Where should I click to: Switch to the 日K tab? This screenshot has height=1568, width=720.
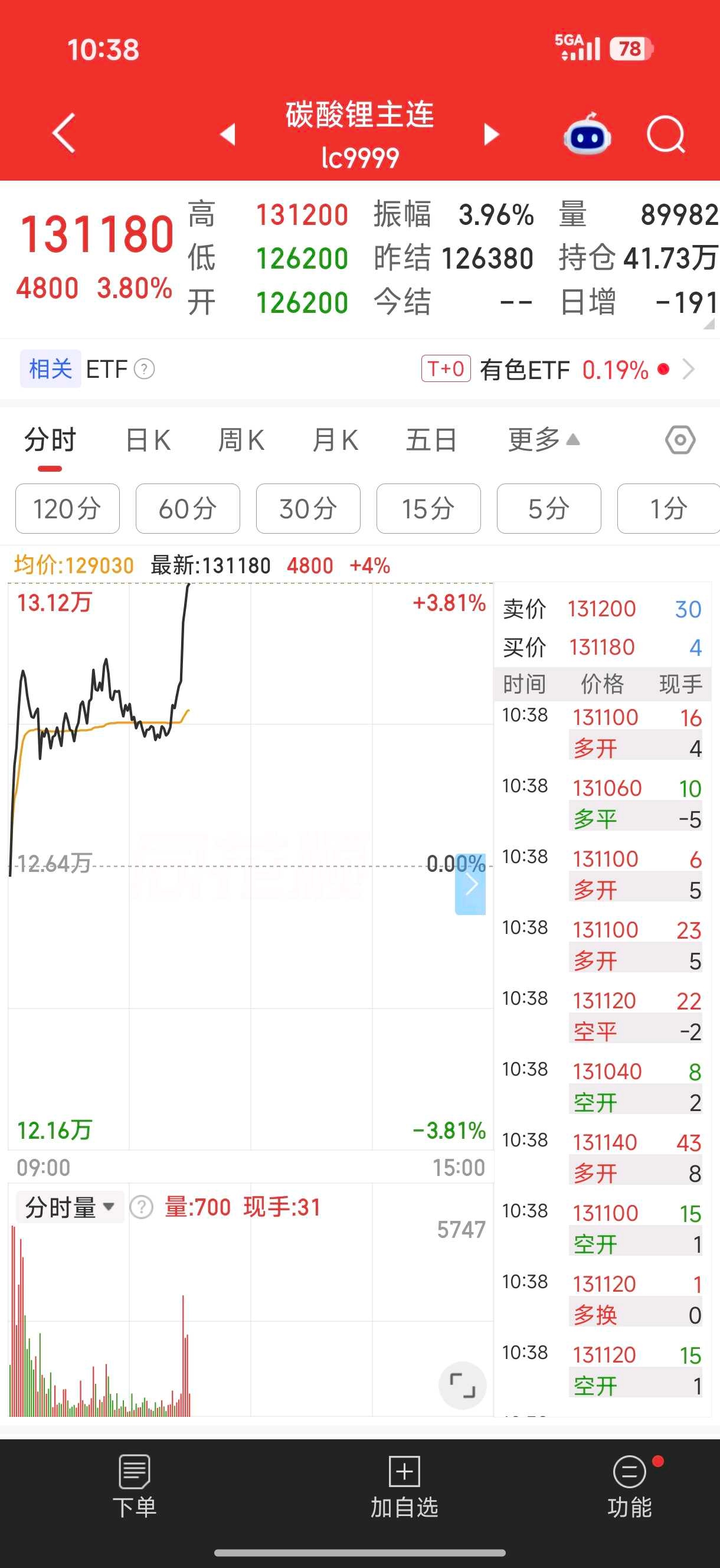(148, 440)
